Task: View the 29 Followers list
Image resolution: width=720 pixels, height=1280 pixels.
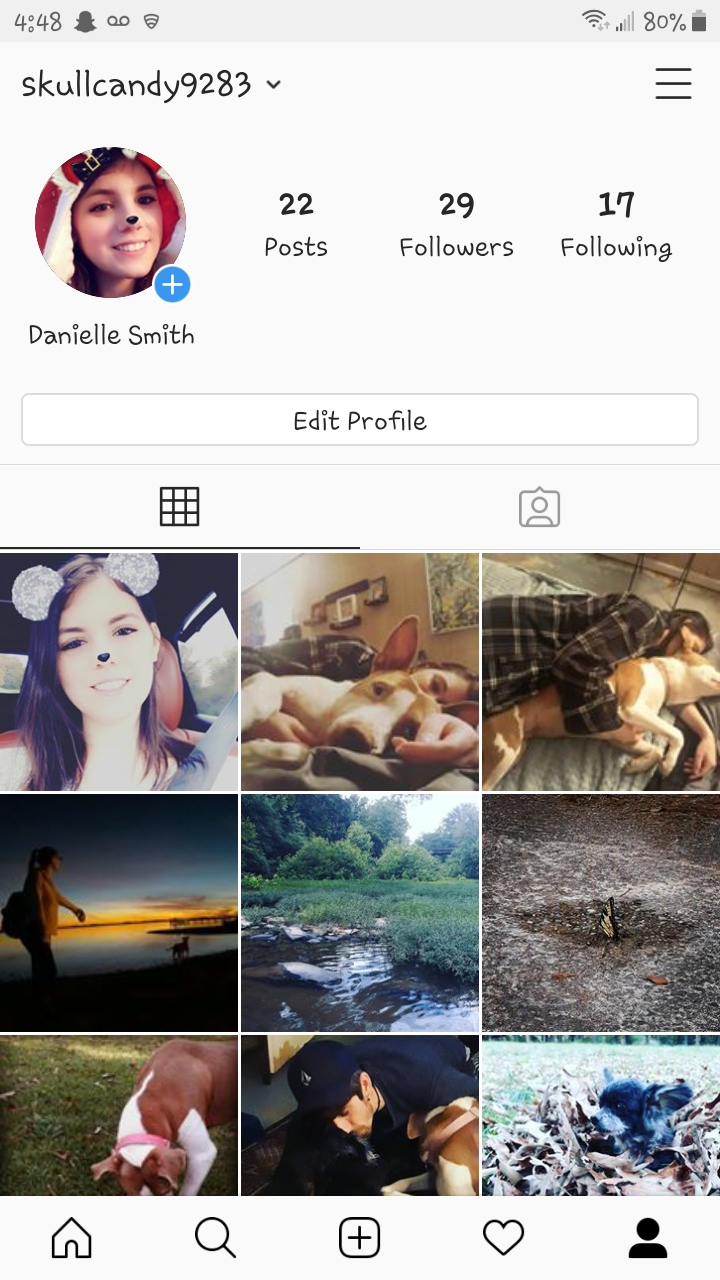Action: 456,225
